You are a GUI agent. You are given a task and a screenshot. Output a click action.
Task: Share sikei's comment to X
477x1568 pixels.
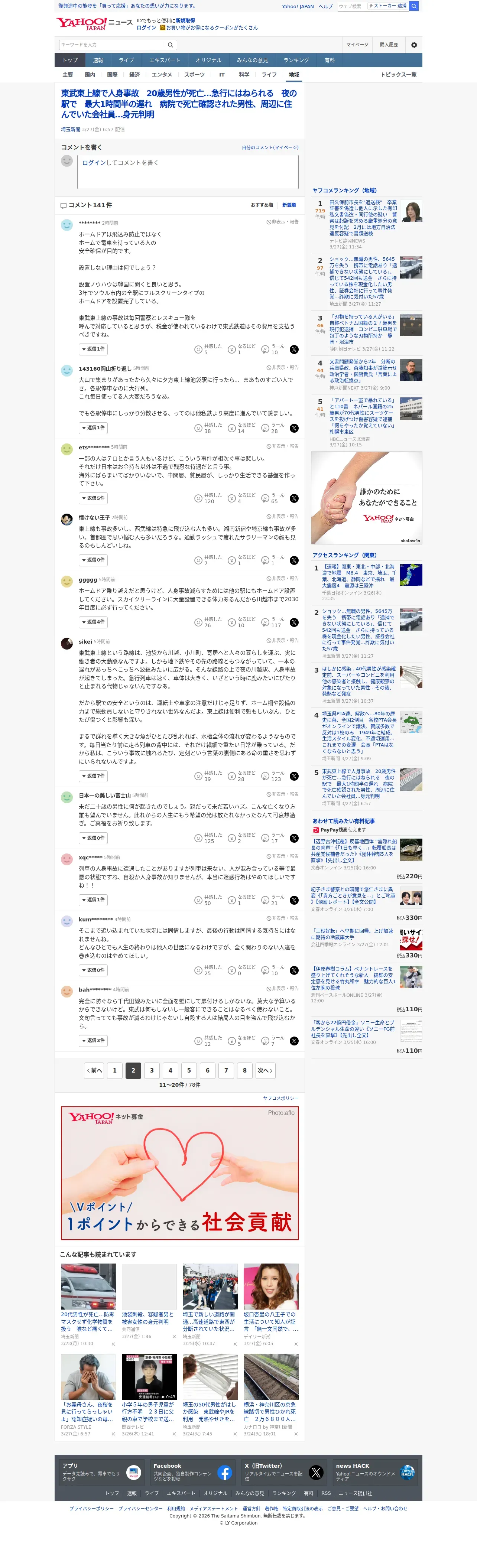coord(294,776)
